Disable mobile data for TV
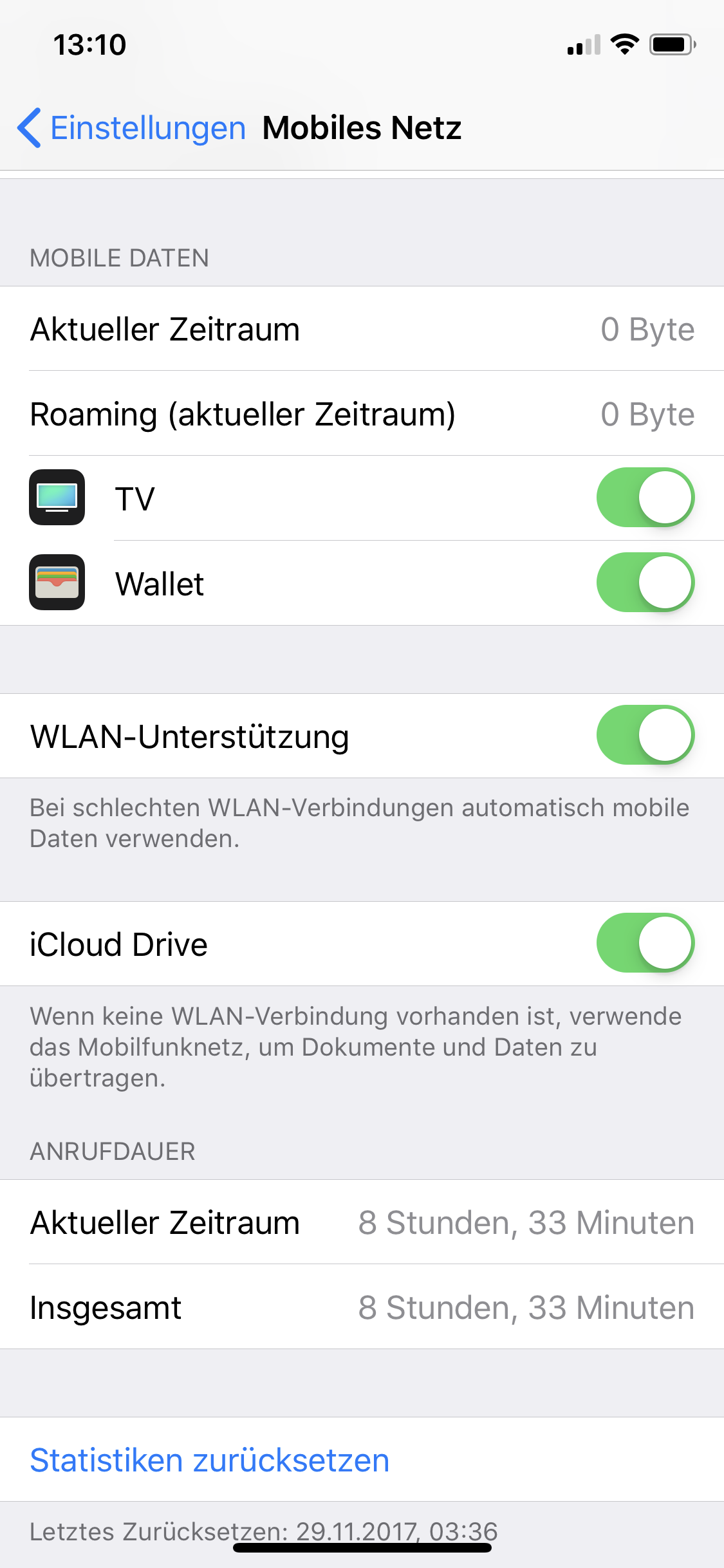724x1568 pixels. [645, 498]
